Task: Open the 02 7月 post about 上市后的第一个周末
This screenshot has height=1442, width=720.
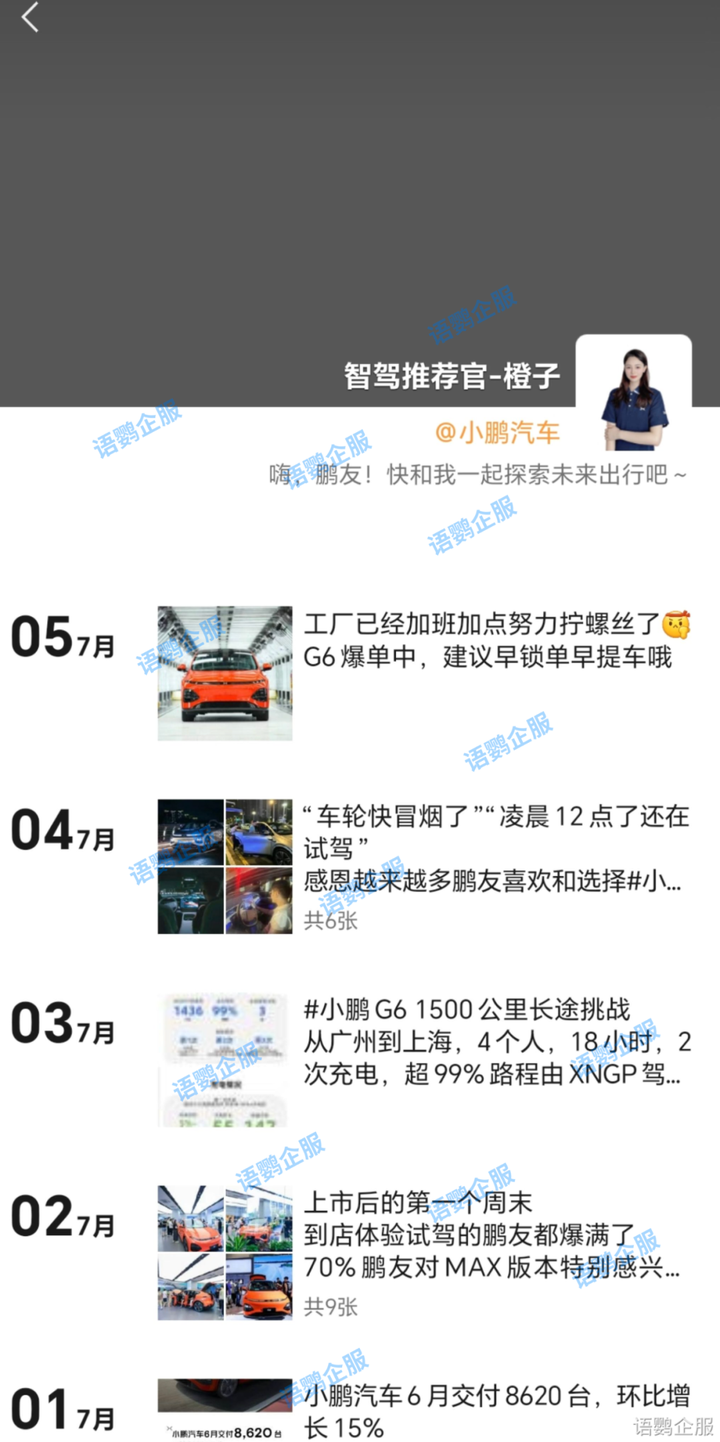Action: (497, 1235)
